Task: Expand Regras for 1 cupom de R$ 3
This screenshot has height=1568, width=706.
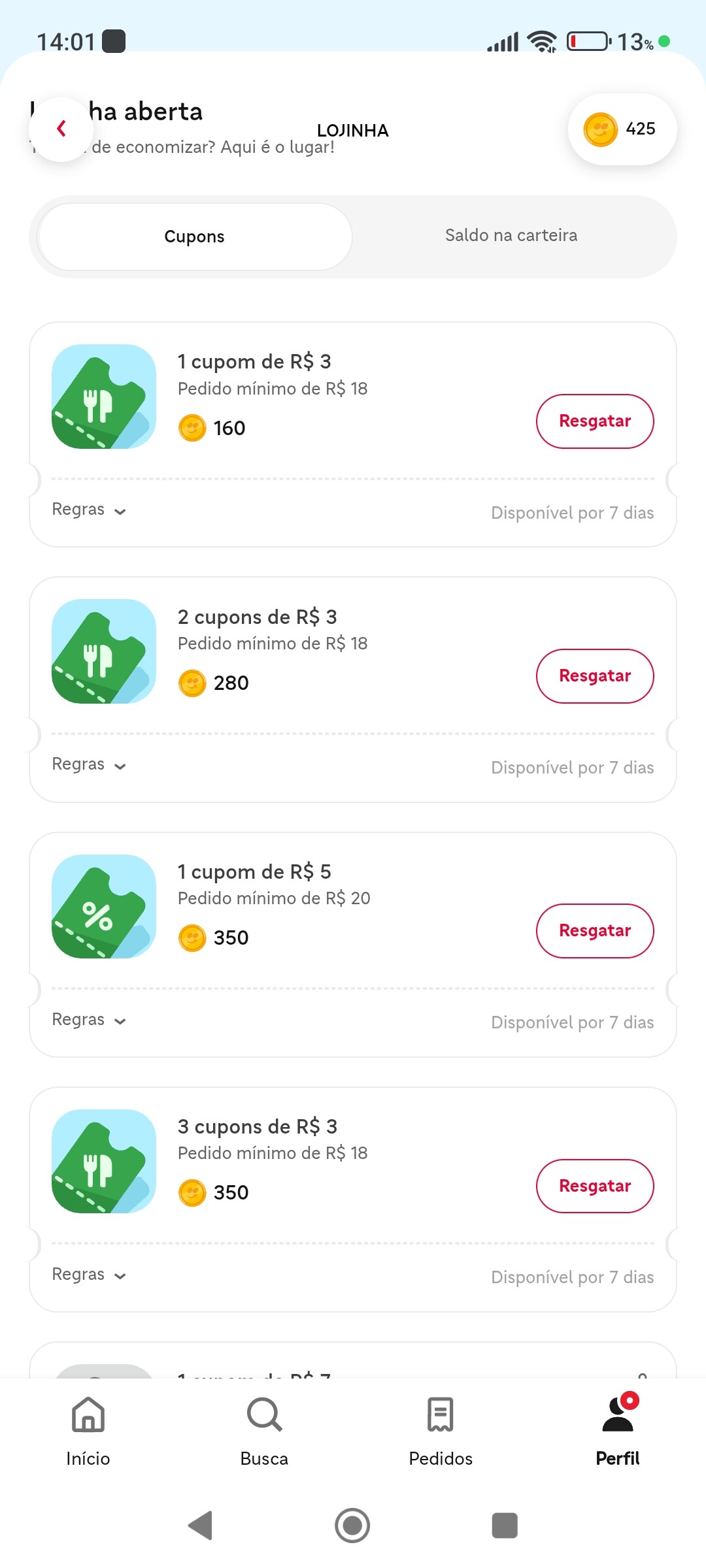Action: 89,510
